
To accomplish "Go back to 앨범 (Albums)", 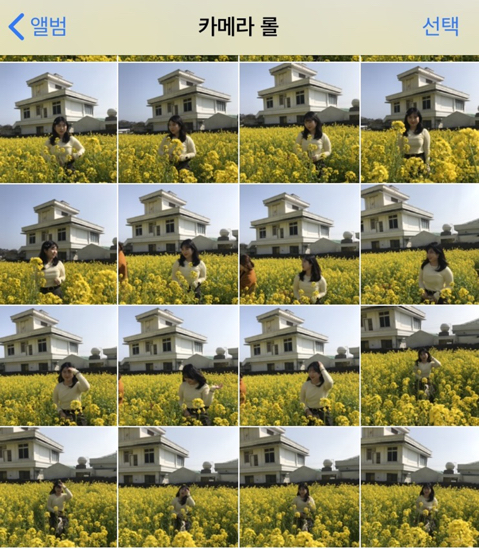I will [37, 27].
